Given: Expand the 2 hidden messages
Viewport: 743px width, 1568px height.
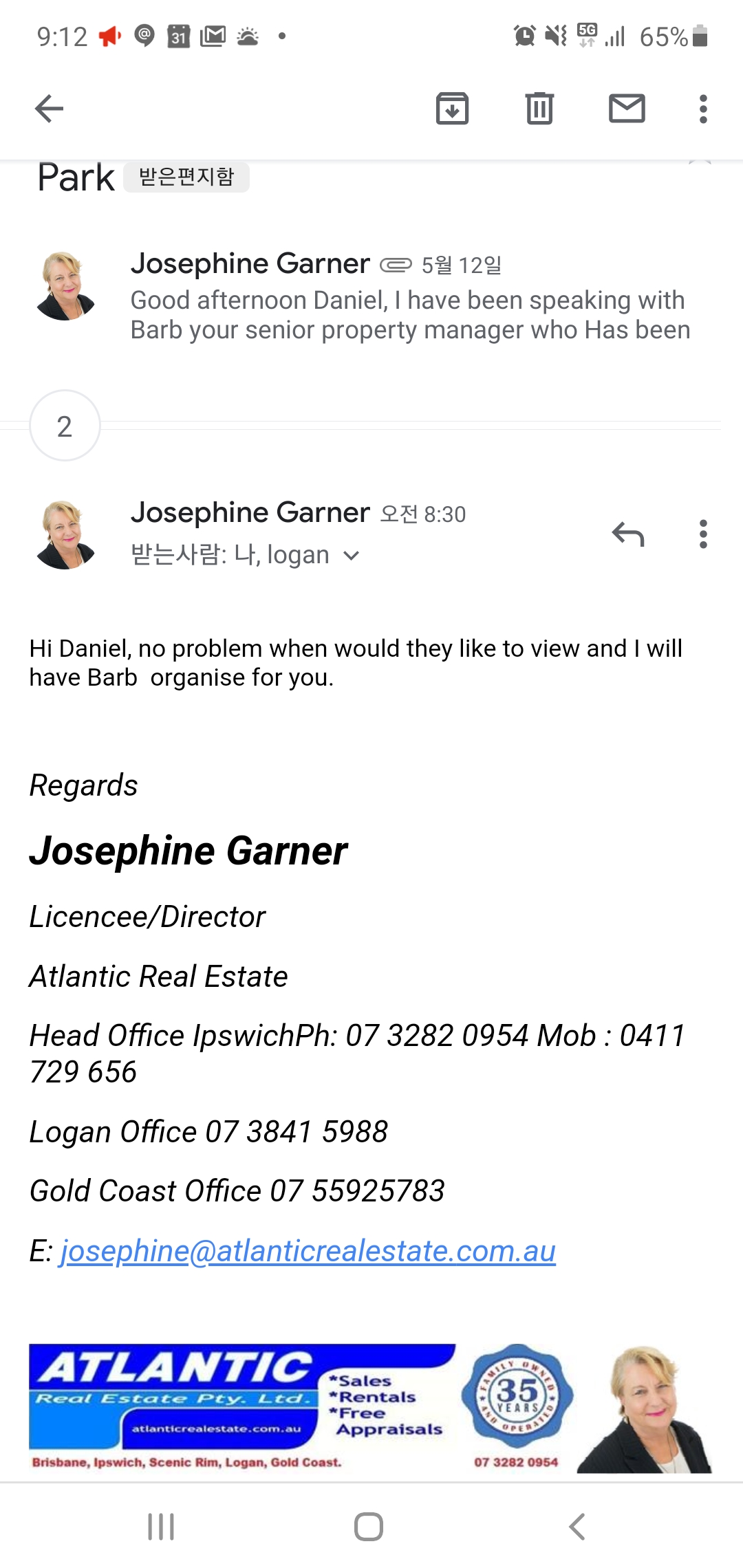Looking at the screenshot, I should click(x=65, y=426).
